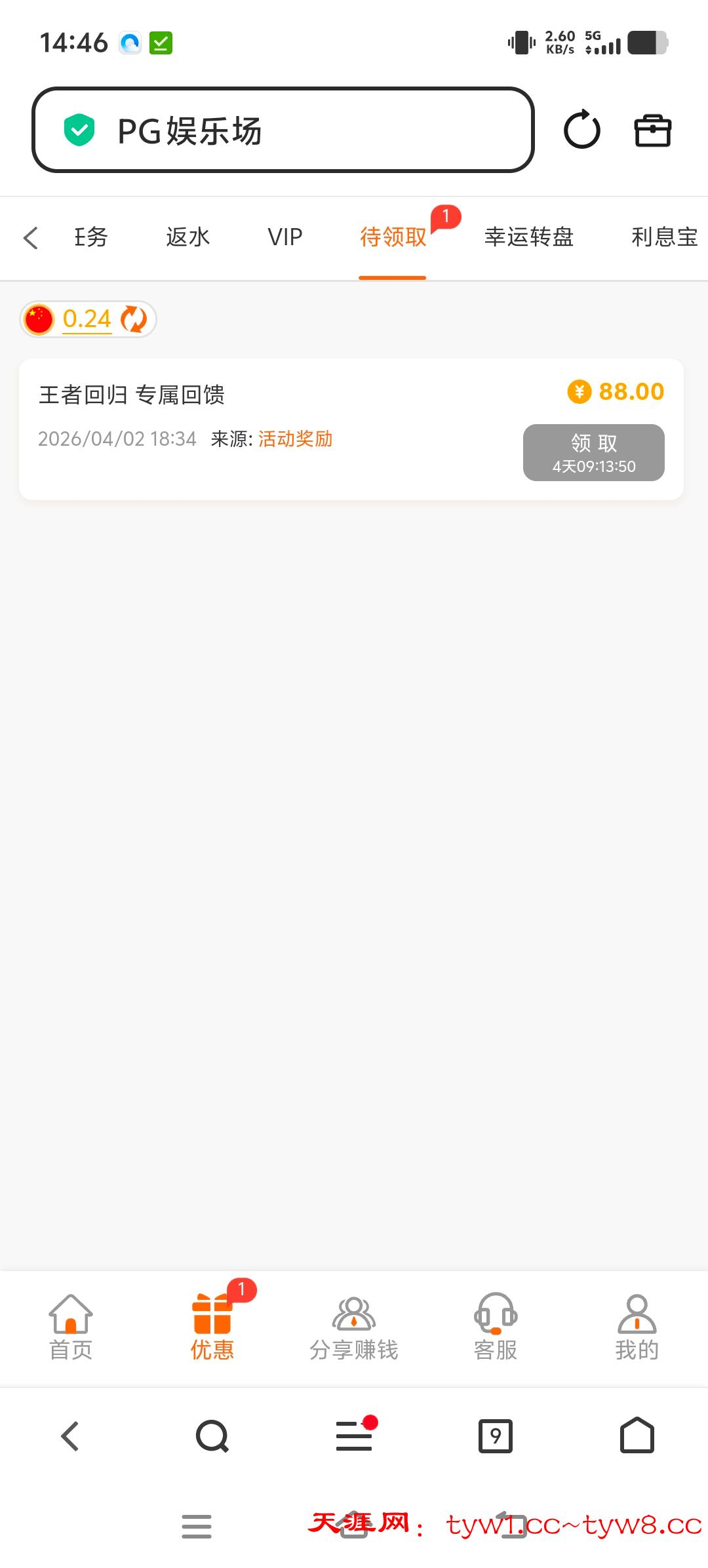Screen dimensions: 708x1568
Task: Go to the browser home page
Action: [x=637, y=1437]
